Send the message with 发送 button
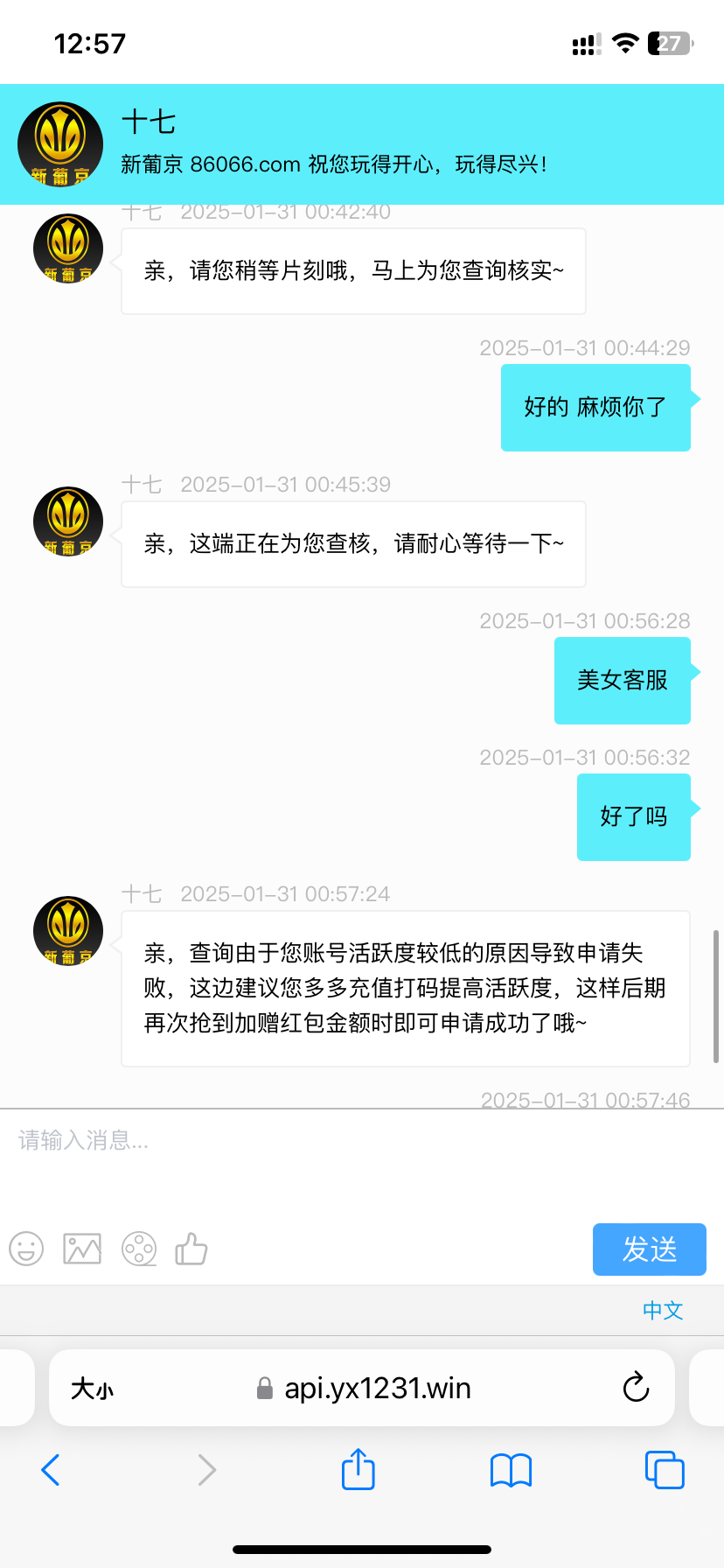This screenshot has width=724, height=1568. tap(649, 1249)
